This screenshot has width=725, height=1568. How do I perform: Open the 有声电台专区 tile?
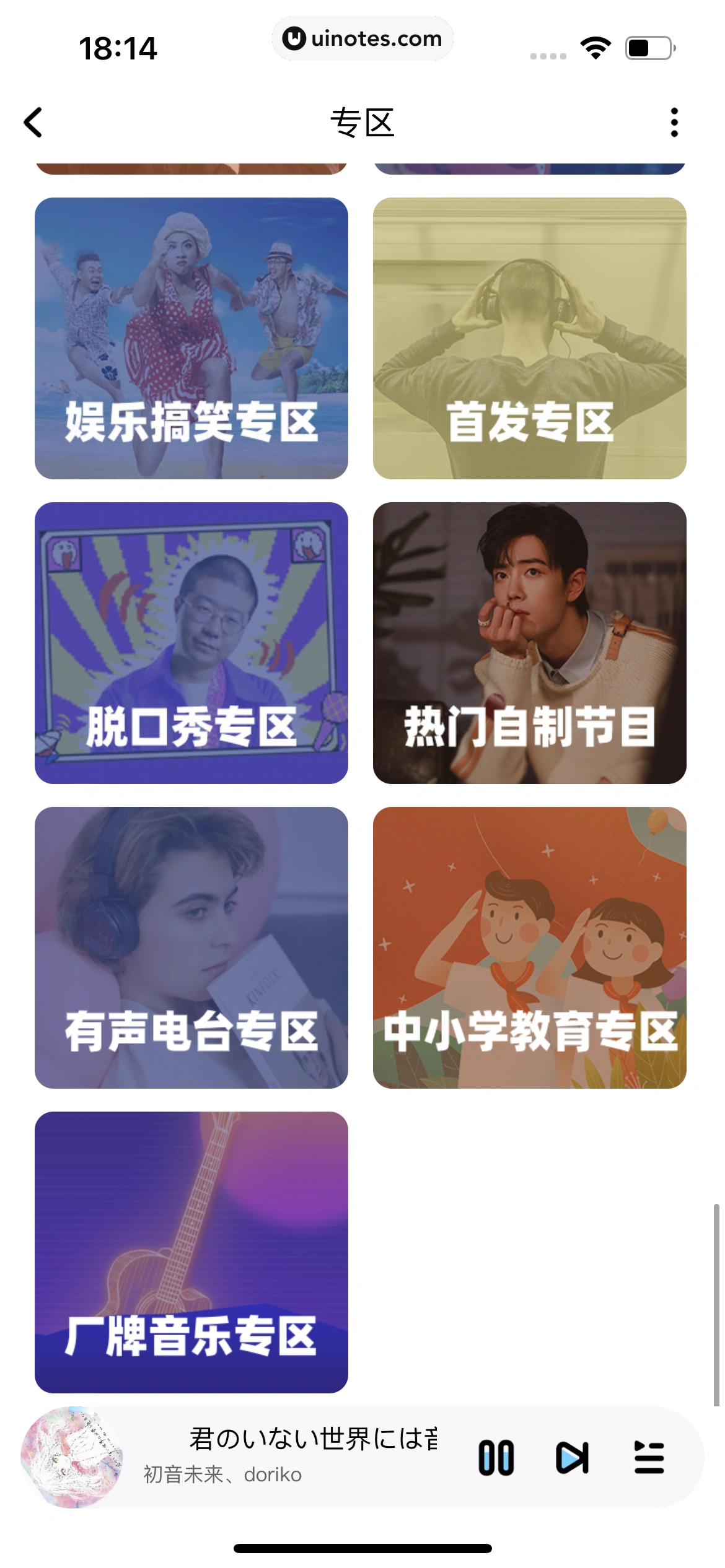(x=191, y=947)
